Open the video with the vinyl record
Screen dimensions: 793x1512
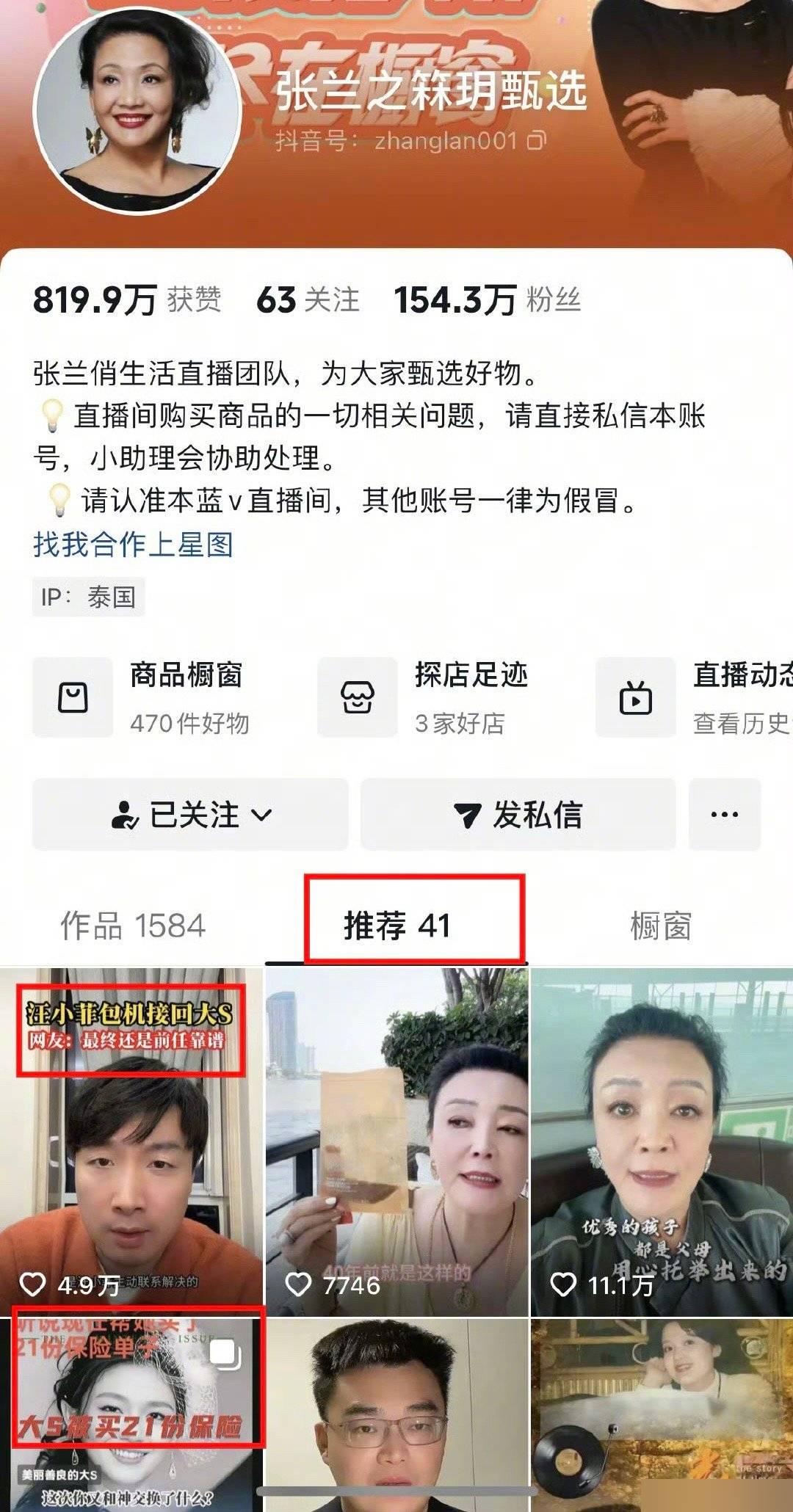(x=662, y=1413)
